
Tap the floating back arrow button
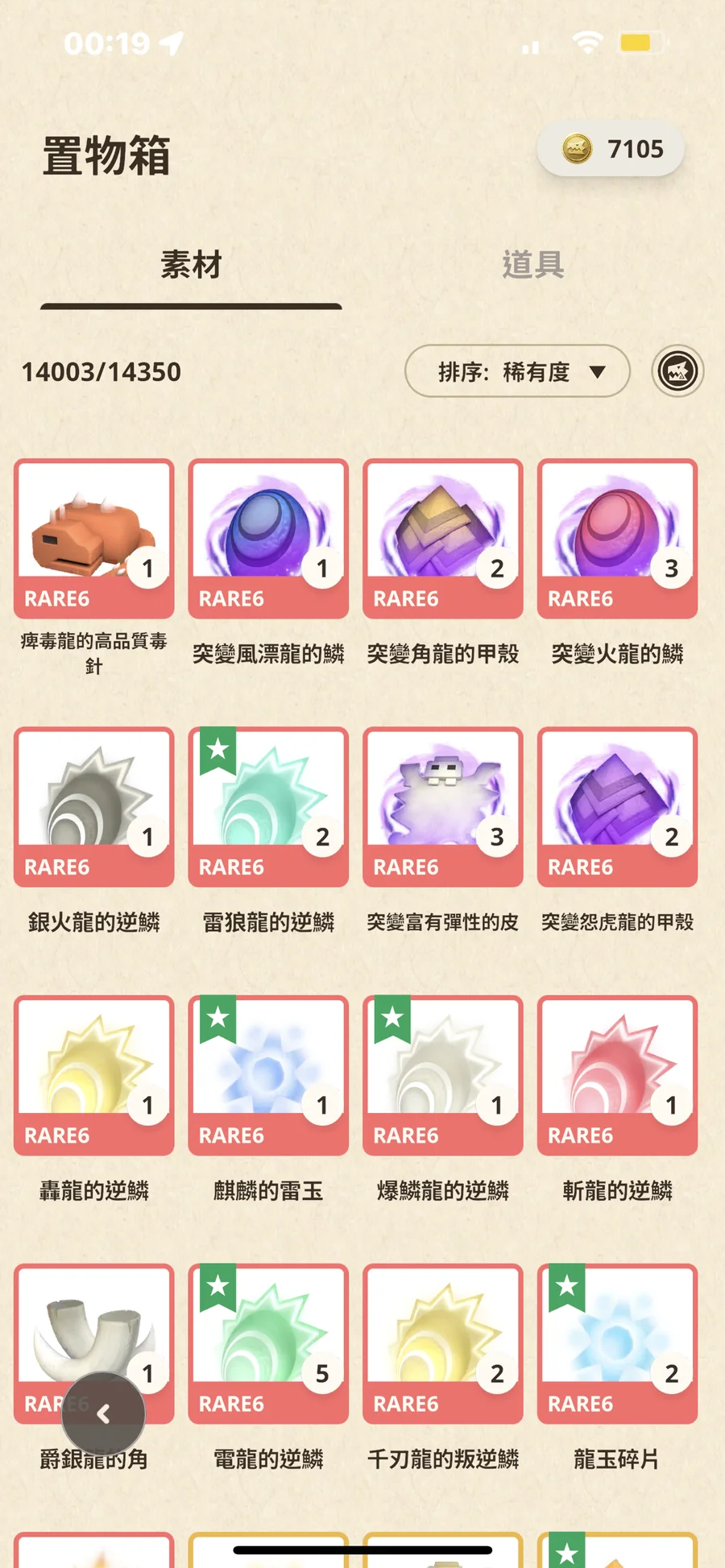103,1414
